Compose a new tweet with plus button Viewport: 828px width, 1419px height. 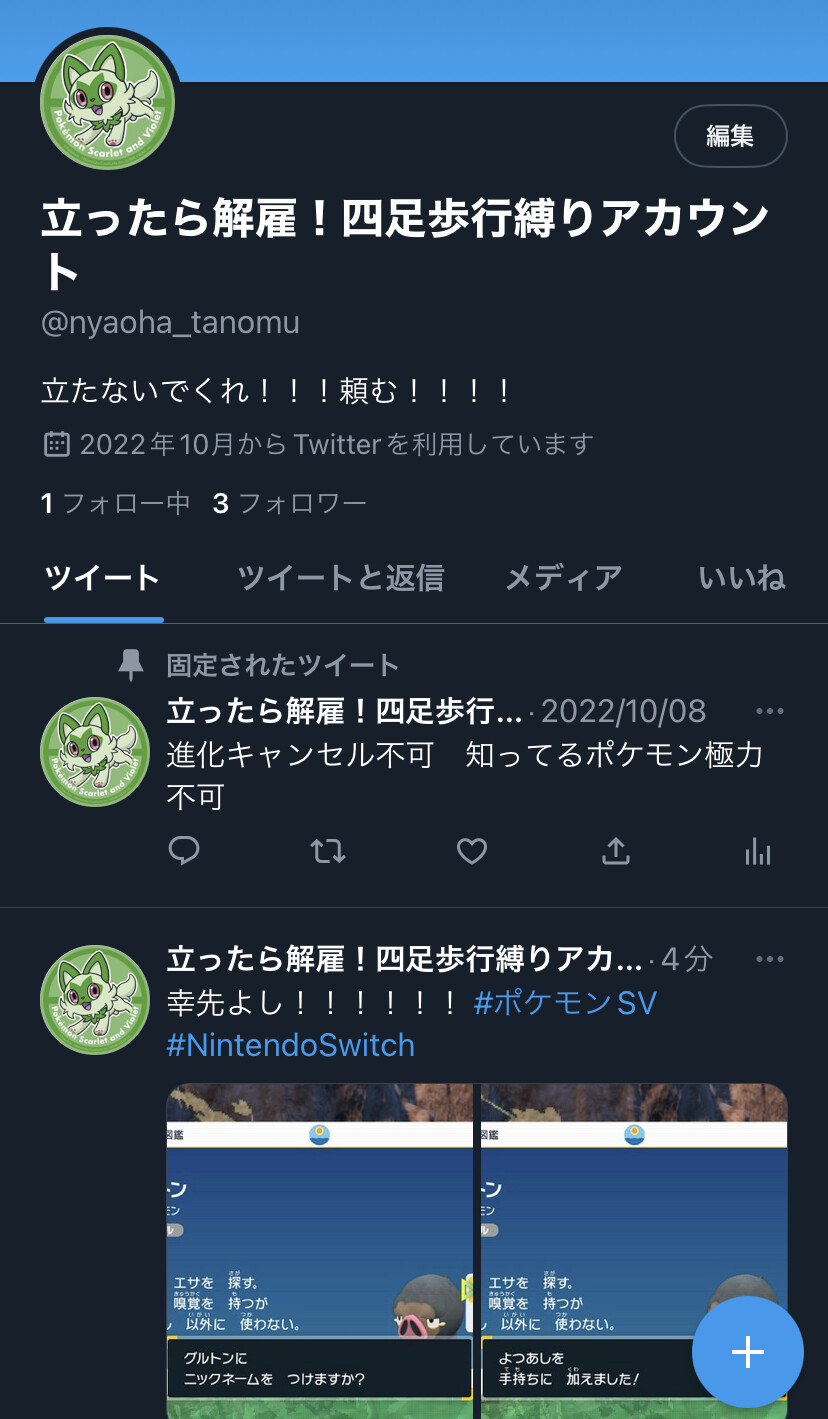tap(747, 1352)
